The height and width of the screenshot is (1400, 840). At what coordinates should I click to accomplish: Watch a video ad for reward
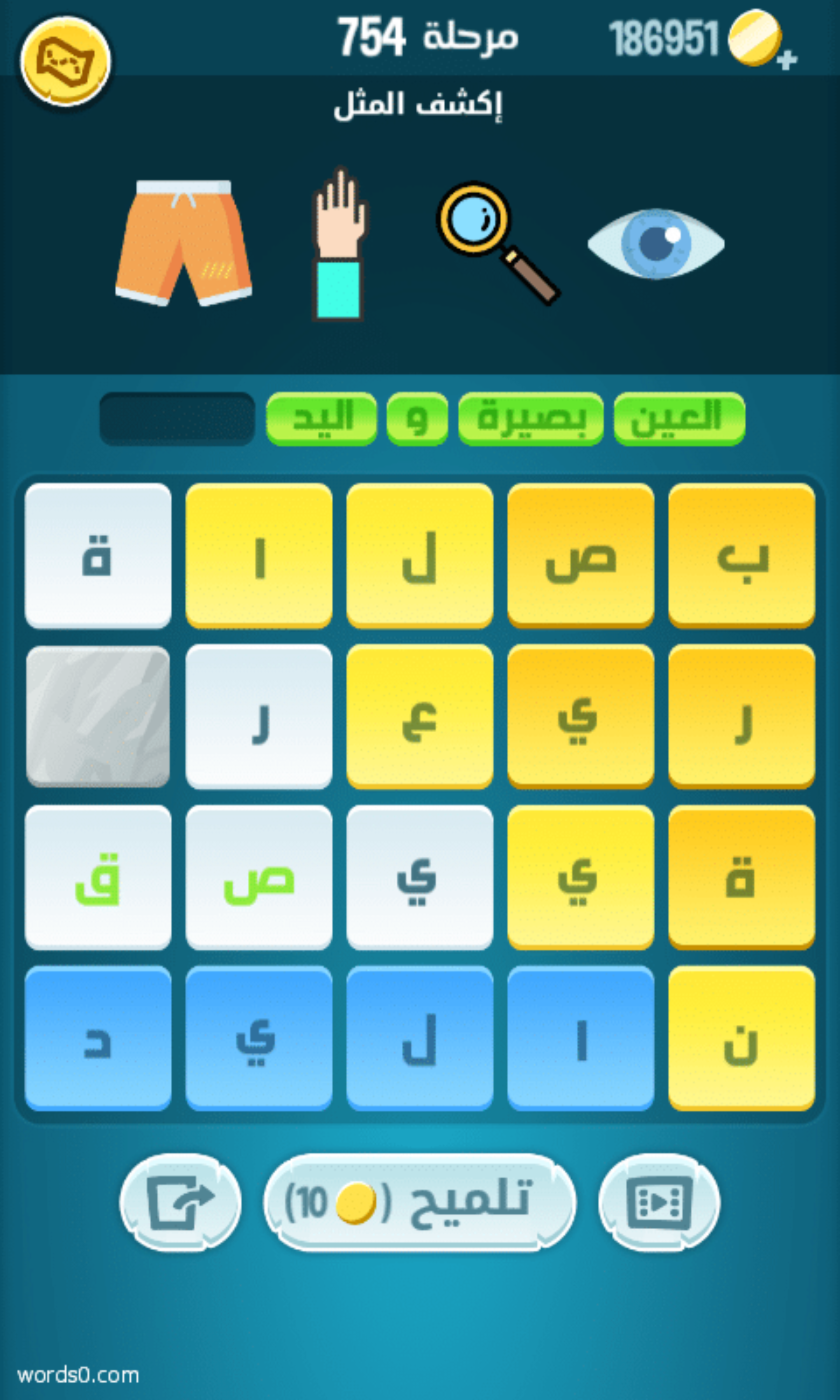(659, 1203)
